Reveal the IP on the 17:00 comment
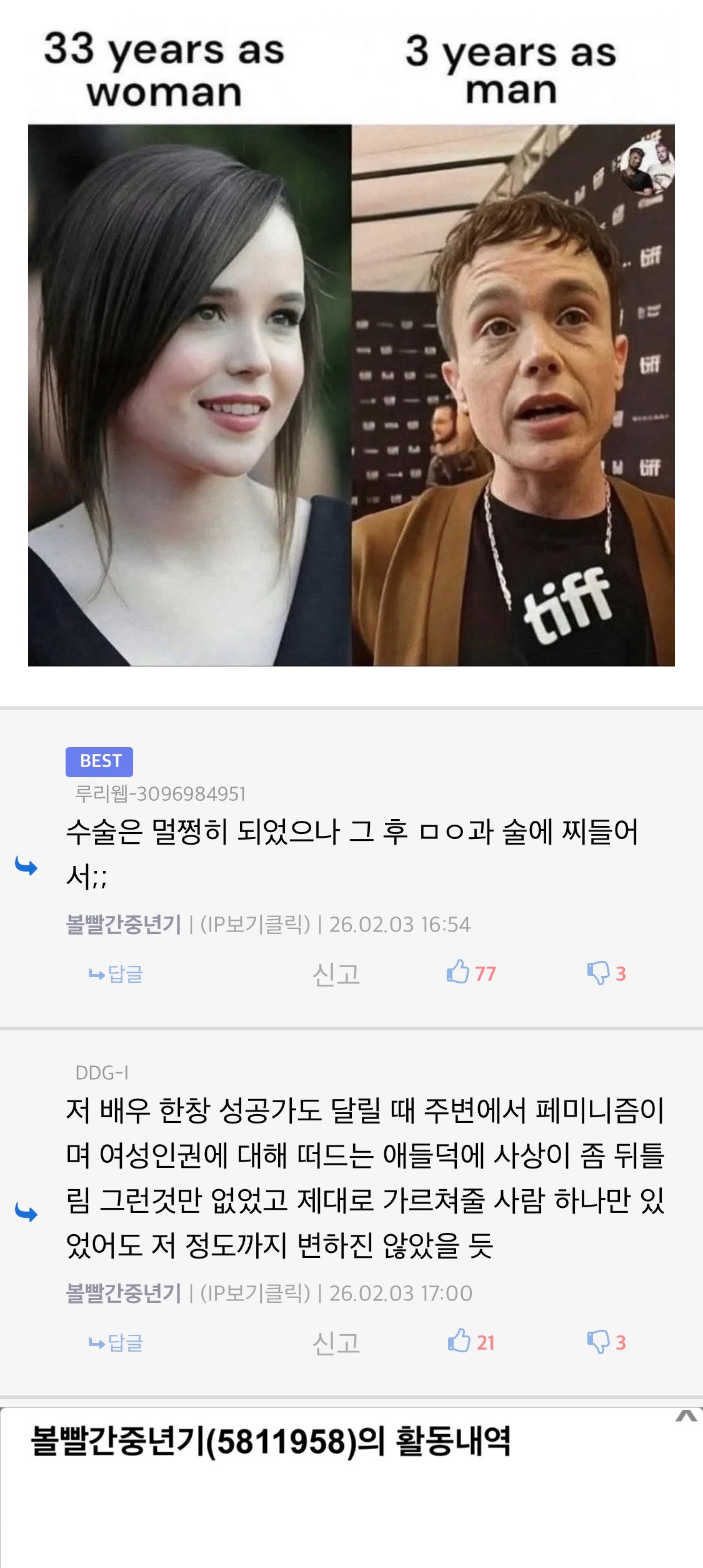 pos(255,1293)
